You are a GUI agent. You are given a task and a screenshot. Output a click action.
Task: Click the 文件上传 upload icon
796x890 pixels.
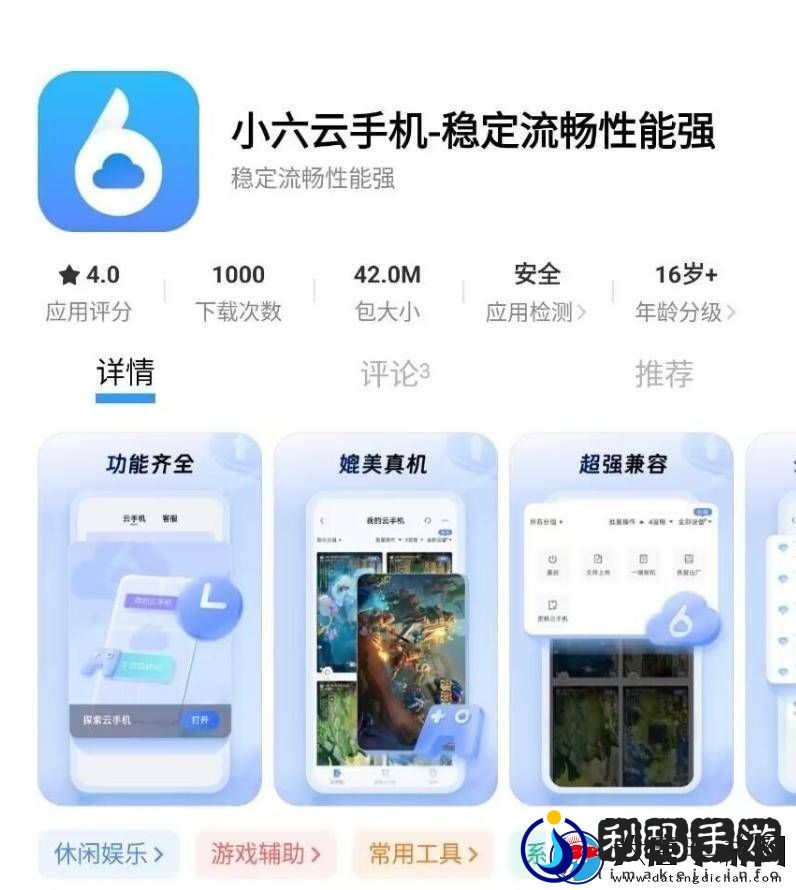598,557
